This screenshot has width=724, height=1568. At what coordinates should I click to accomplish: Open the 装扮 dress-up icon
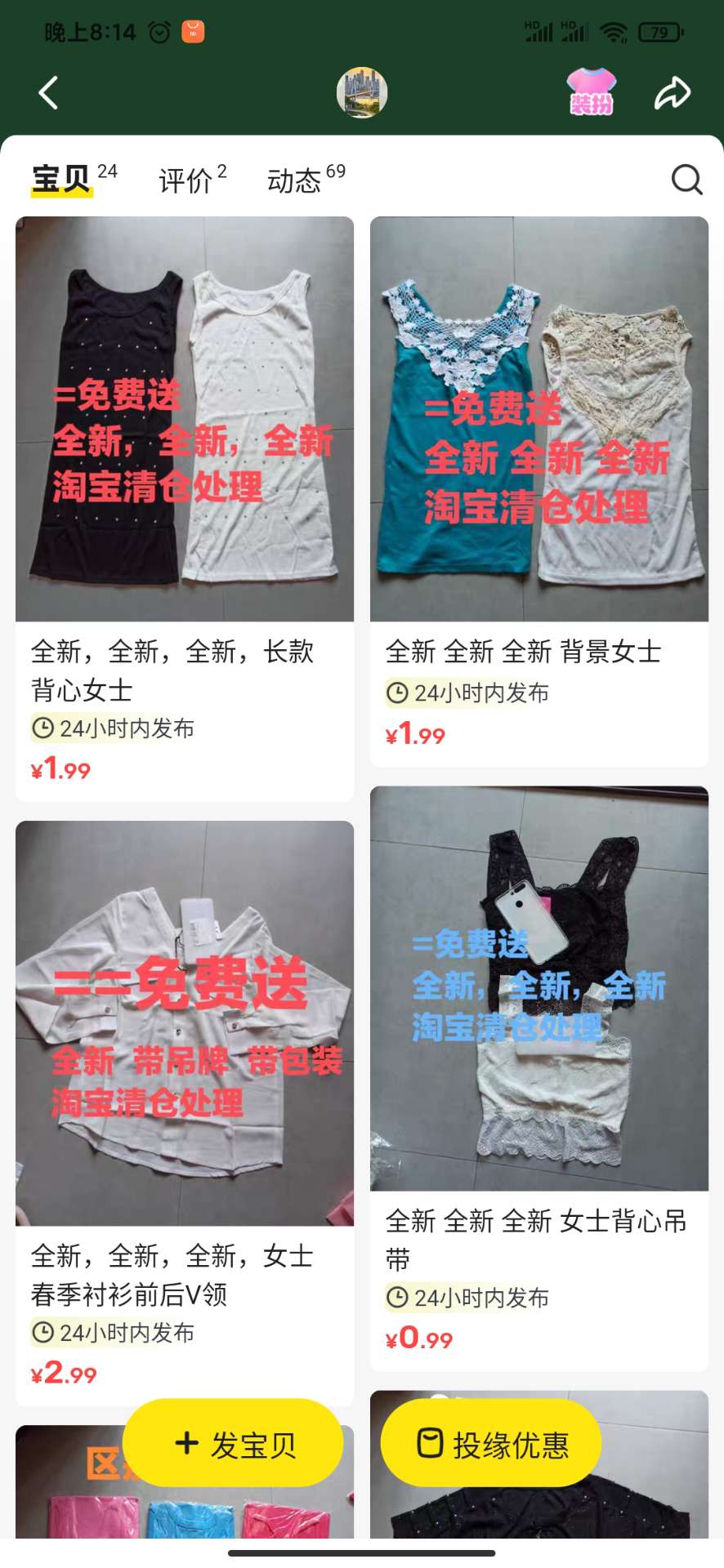tap(591, 92)
